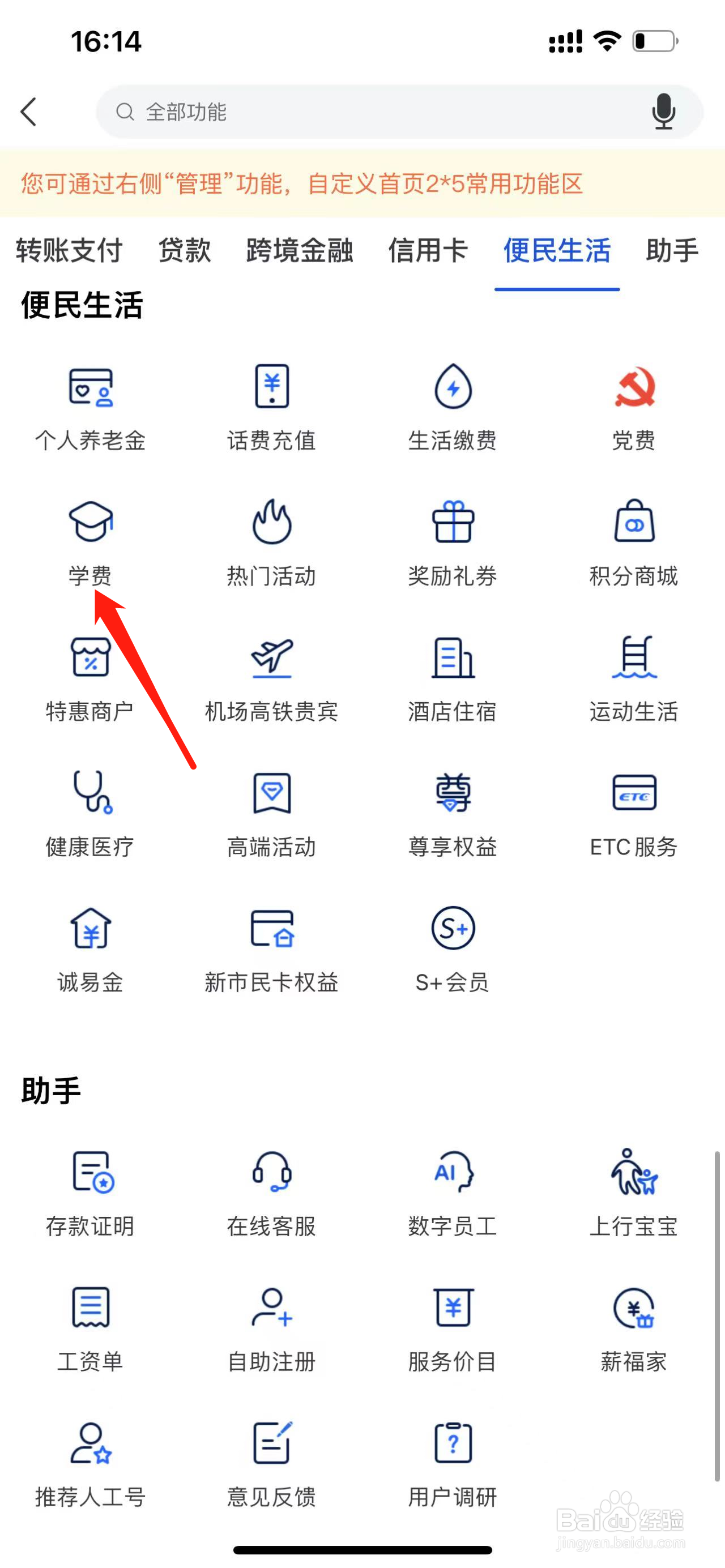Activate the voice search microphone
This screenshot has width=725, height=1568.
[x=663, y=112]
